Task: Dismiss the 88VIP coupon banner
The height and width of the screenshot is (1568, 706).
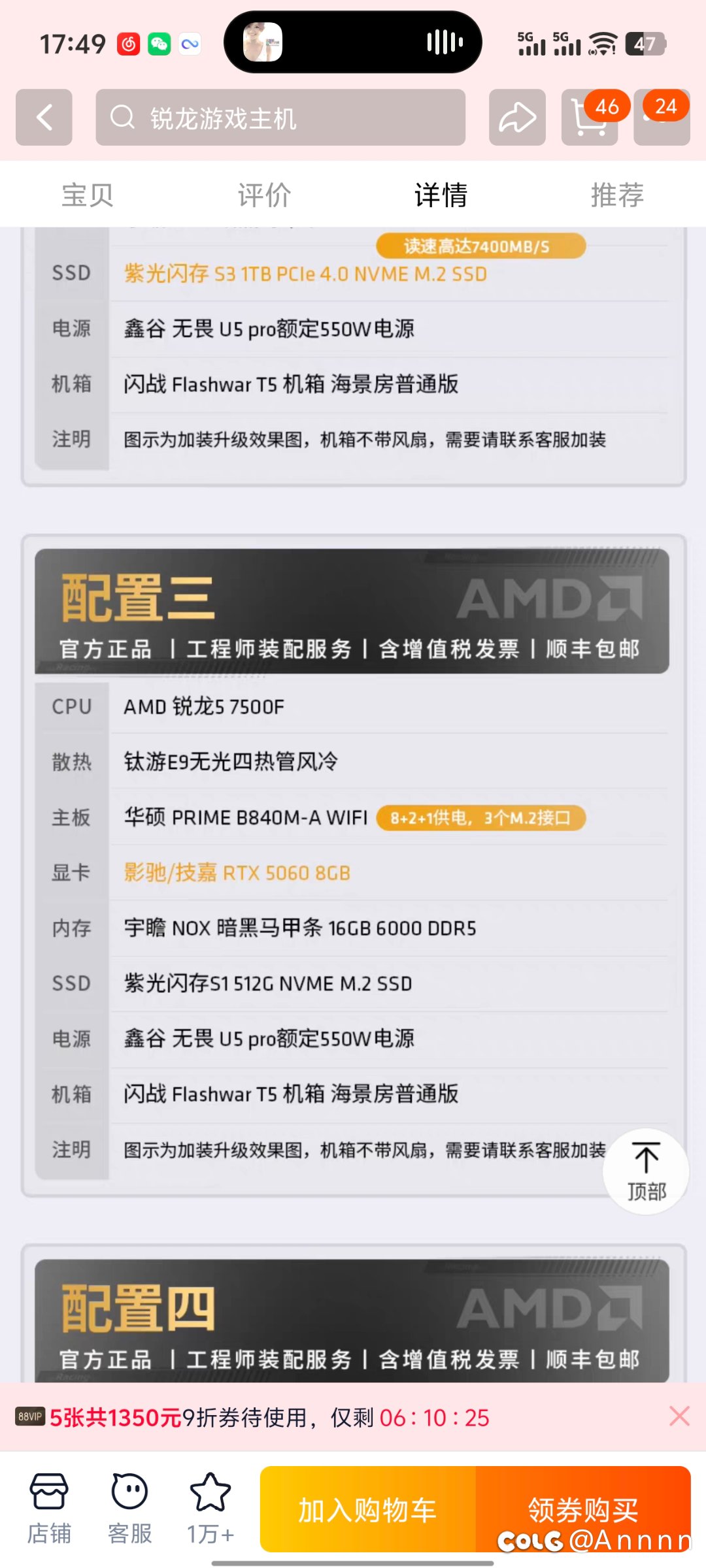Action: click(x=679, y=1416)
